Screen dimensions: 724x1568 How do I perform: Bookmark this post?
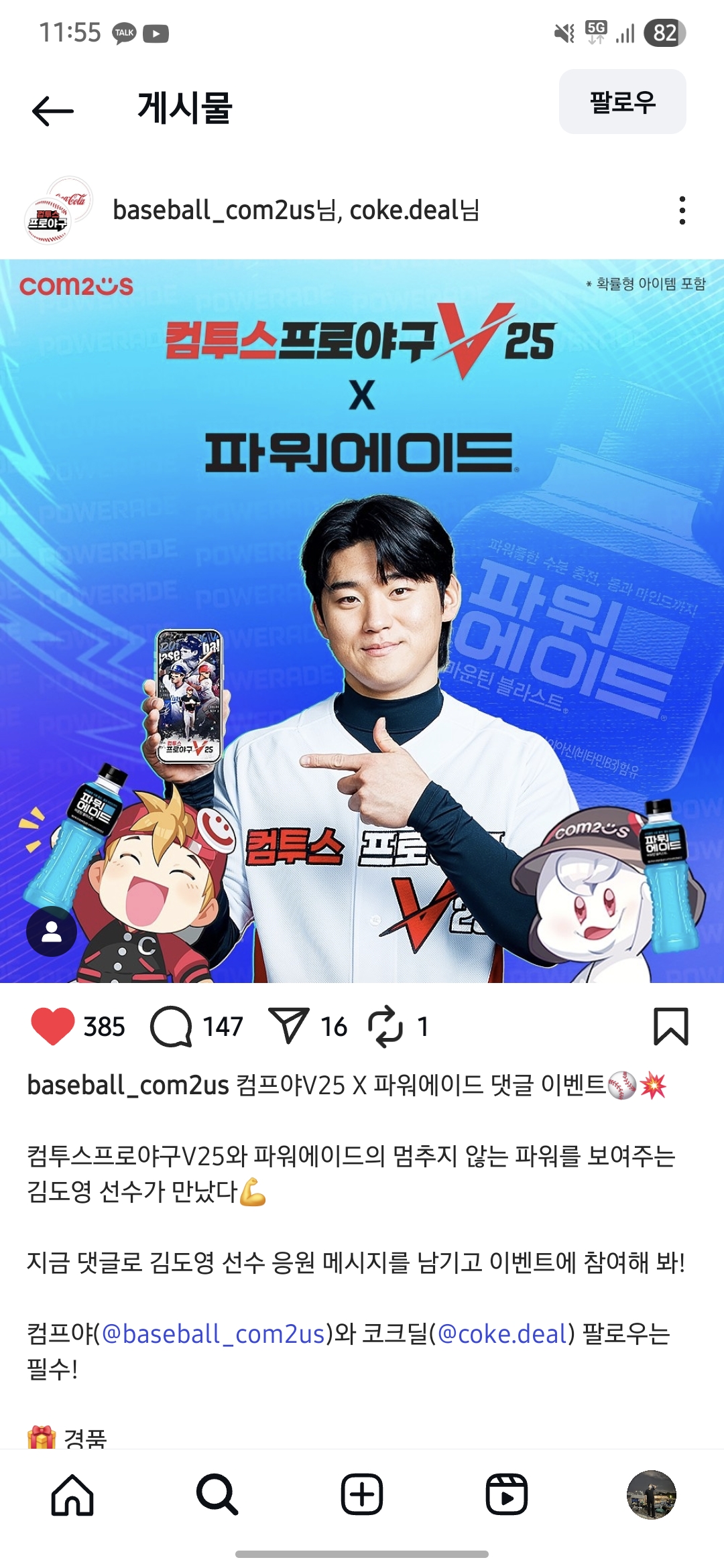point(670,1026)
